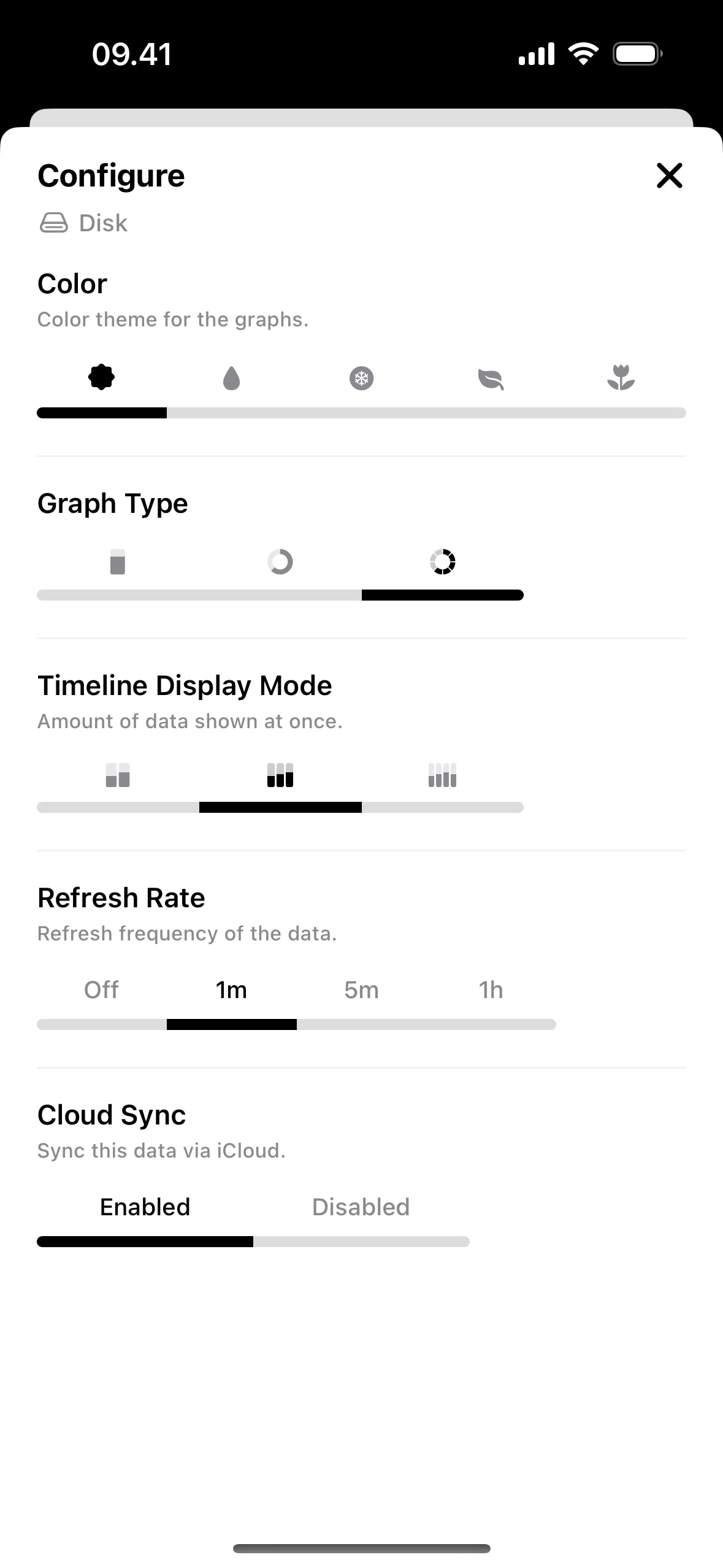
Task: Turn refresh rate Off
Action: 101,990
